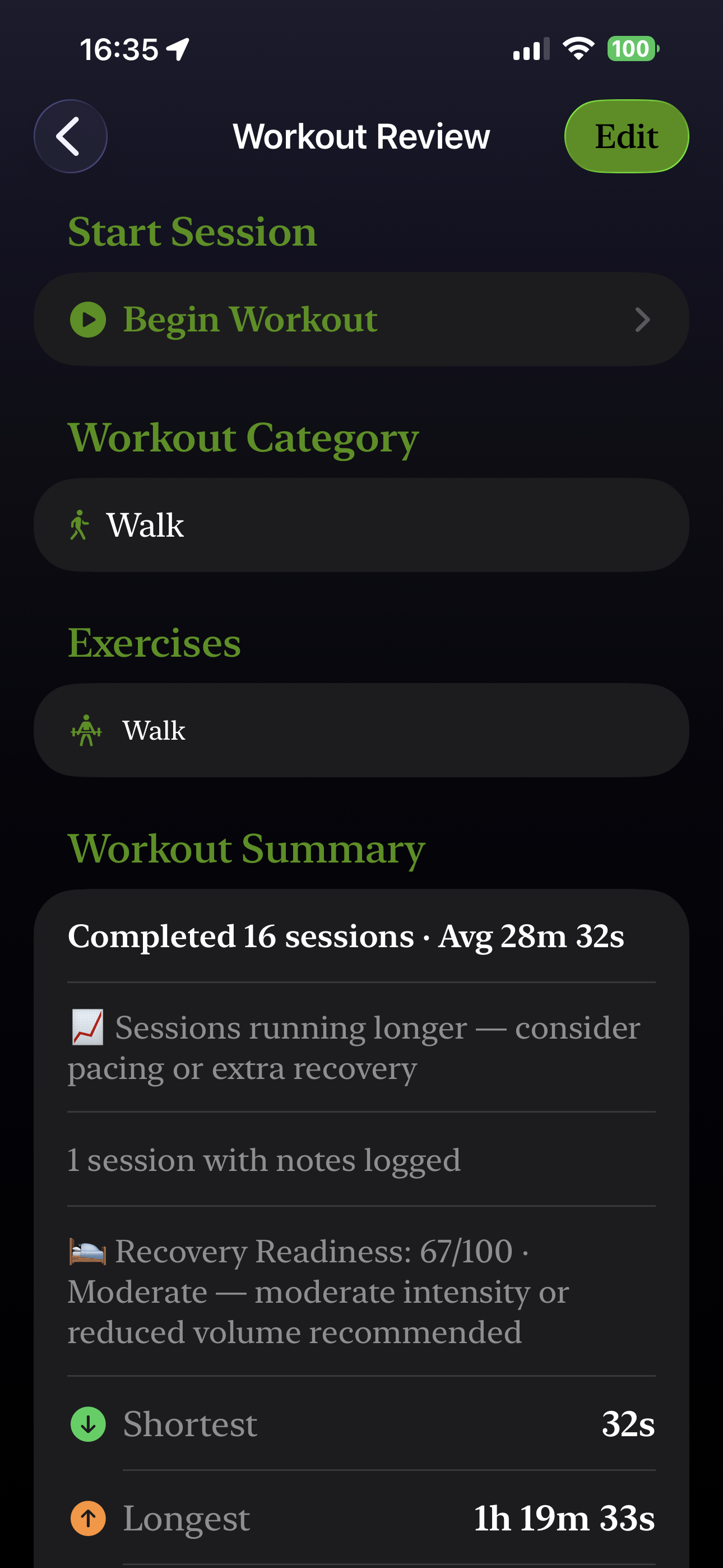Select the Start Session section heading
This screenshot has height=1568, width=723.
pos(193,231)
